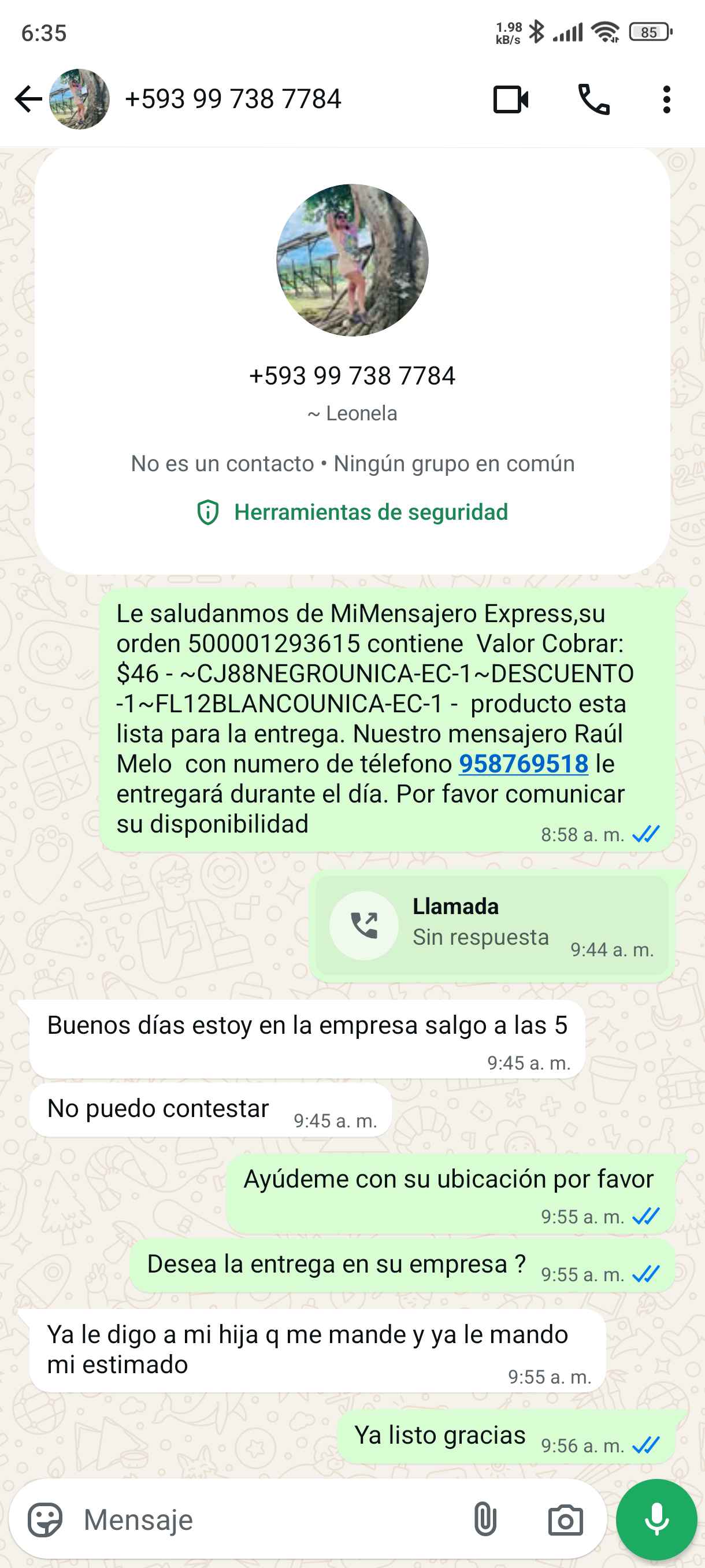Open the emoji and sticker picker
This screenshot has width=705, height=1568.
tap(46, 1520)
